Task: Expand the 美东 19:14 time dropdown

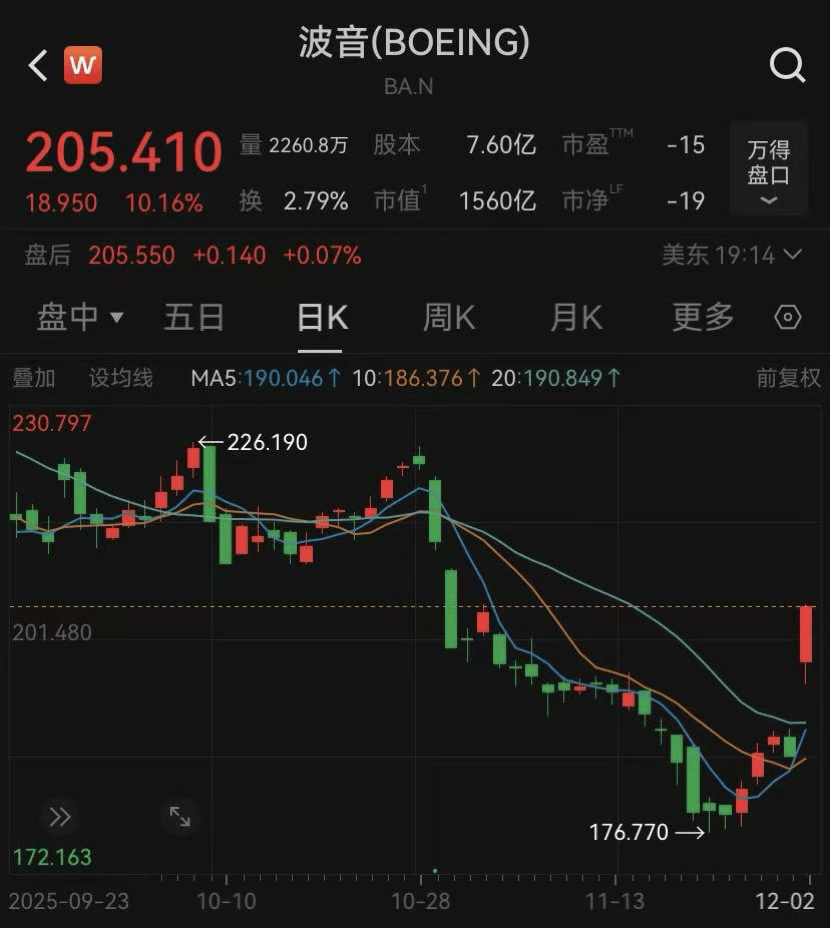Action: click(732, 255)
